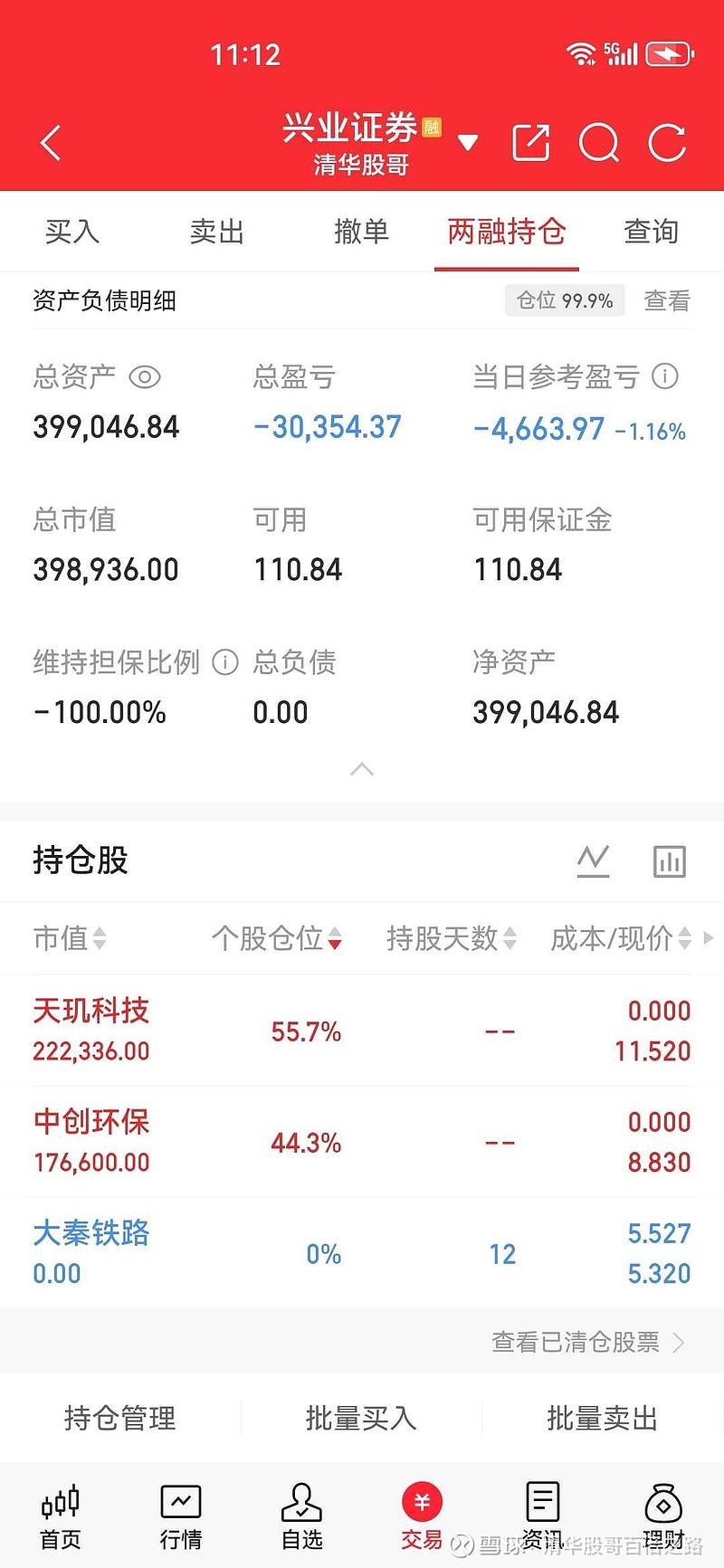Sort holdings by 个股仓位

pyautogui.click(x=276, y=938)
